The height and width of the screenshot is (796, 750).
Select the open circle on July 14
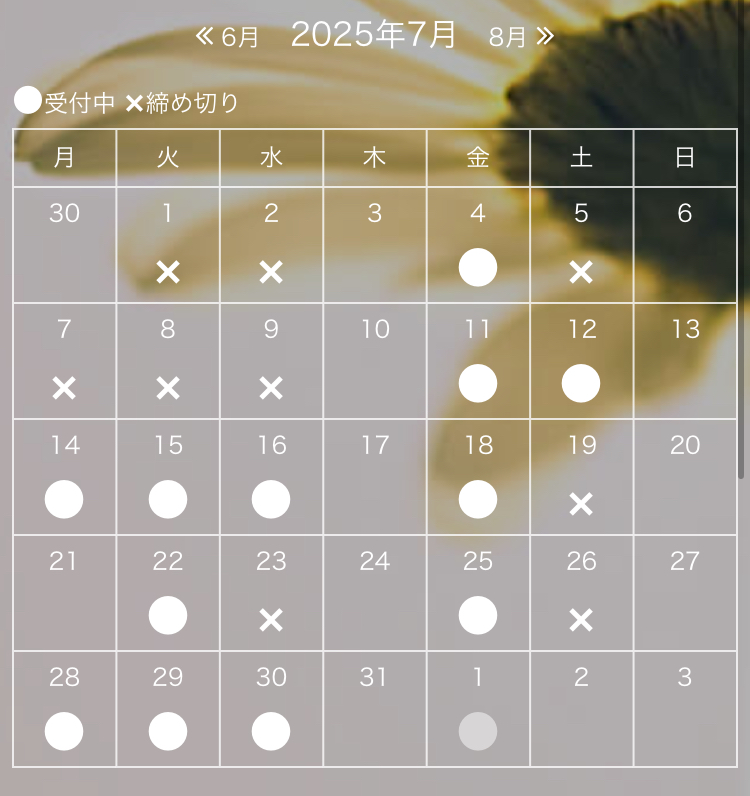[64, 500]
